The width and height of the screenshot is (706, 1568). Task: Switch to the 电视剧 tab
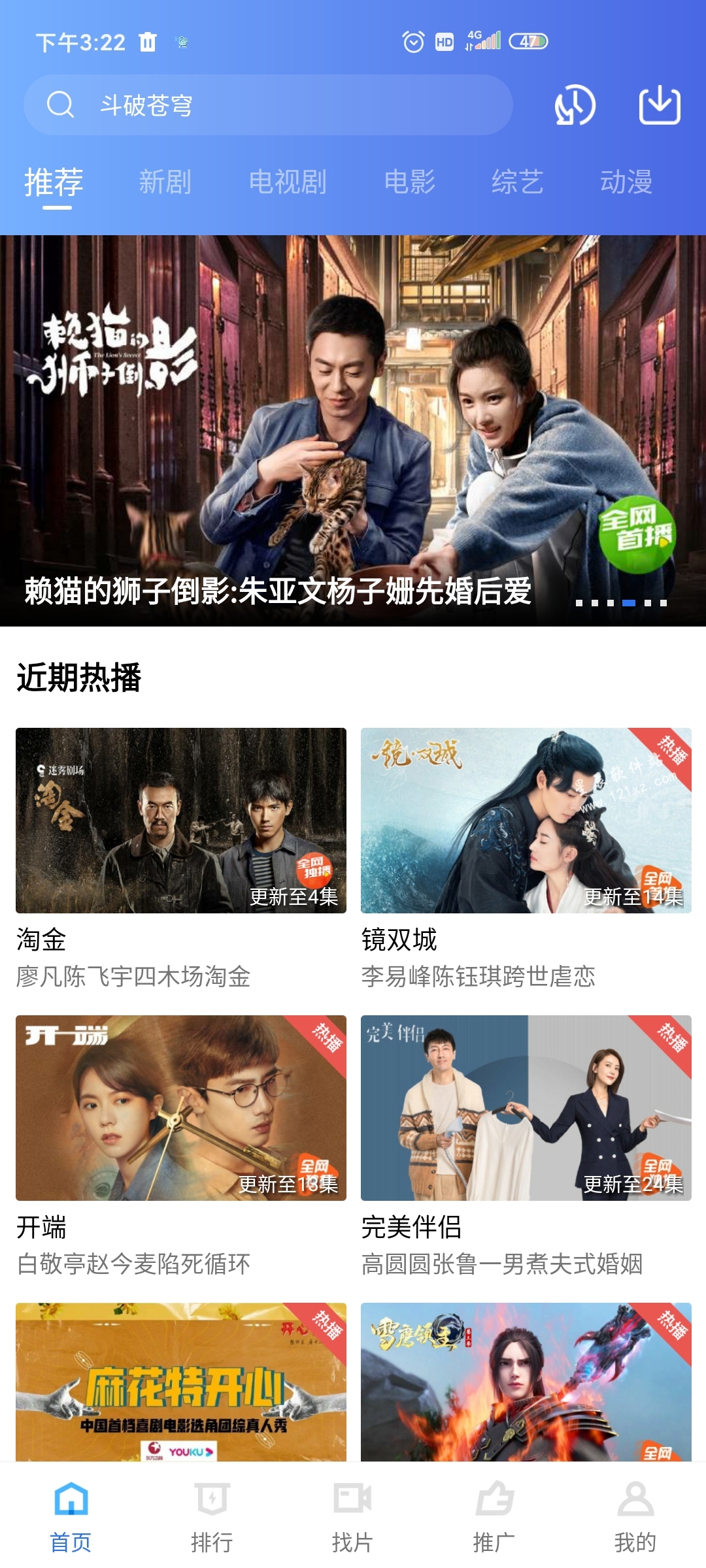pos(288,182)
